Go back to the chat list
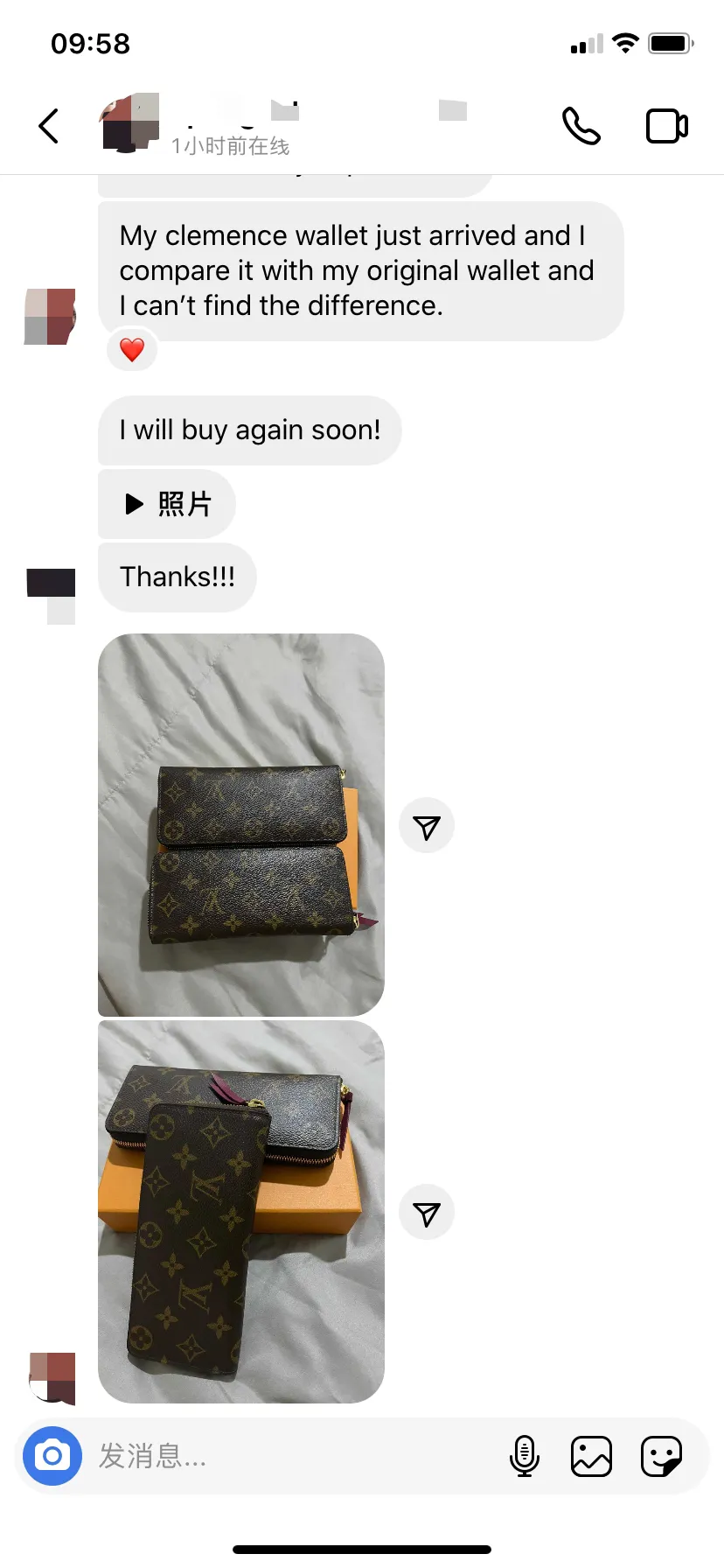Screen dimensions: 724x1568 coord(49,126)
